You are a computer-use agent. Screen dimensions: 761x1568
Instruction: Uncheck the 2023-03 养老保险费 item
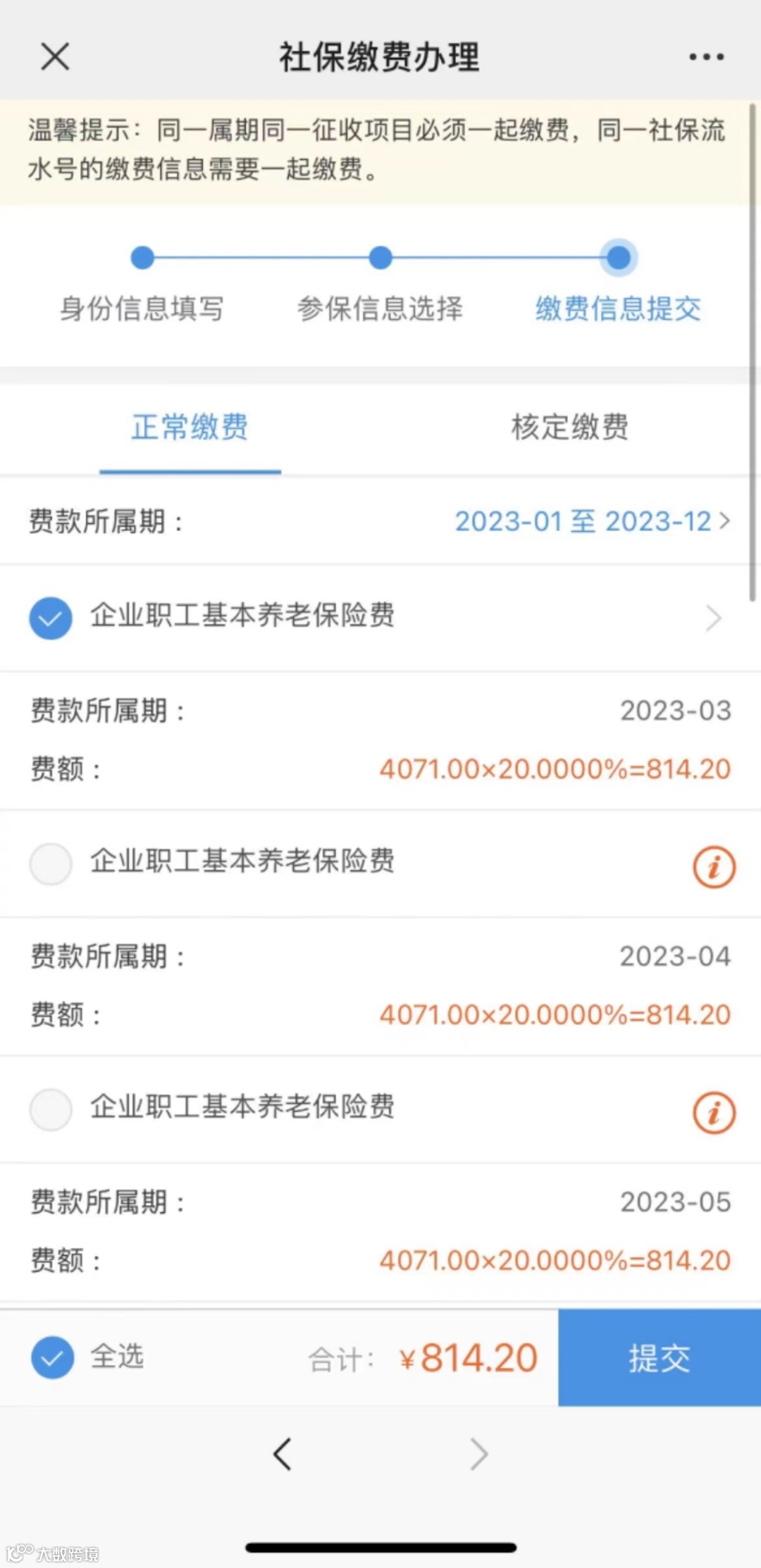(51, 618)
